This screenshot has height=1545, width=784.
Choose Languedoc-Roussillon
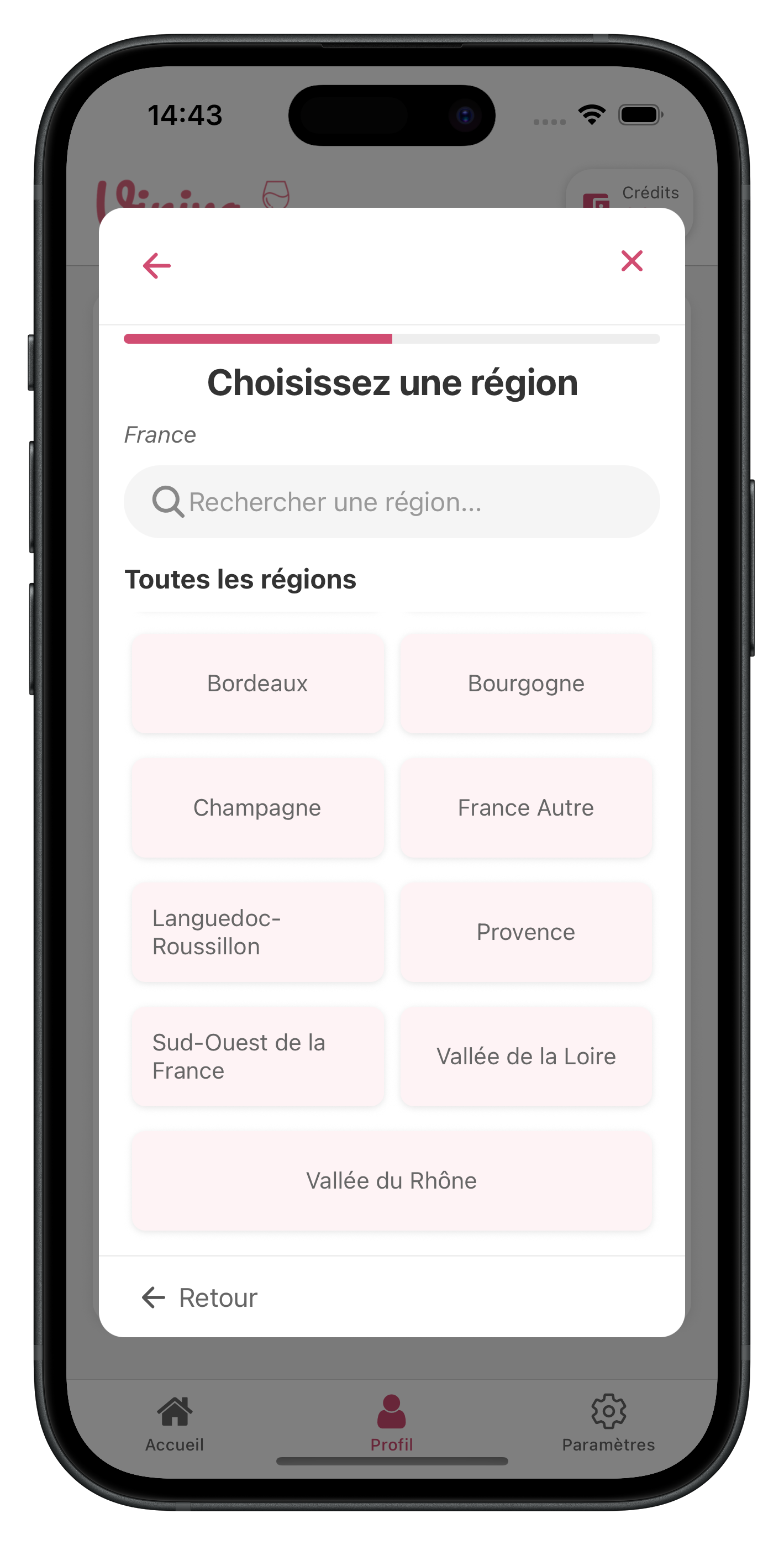[257, 932]
